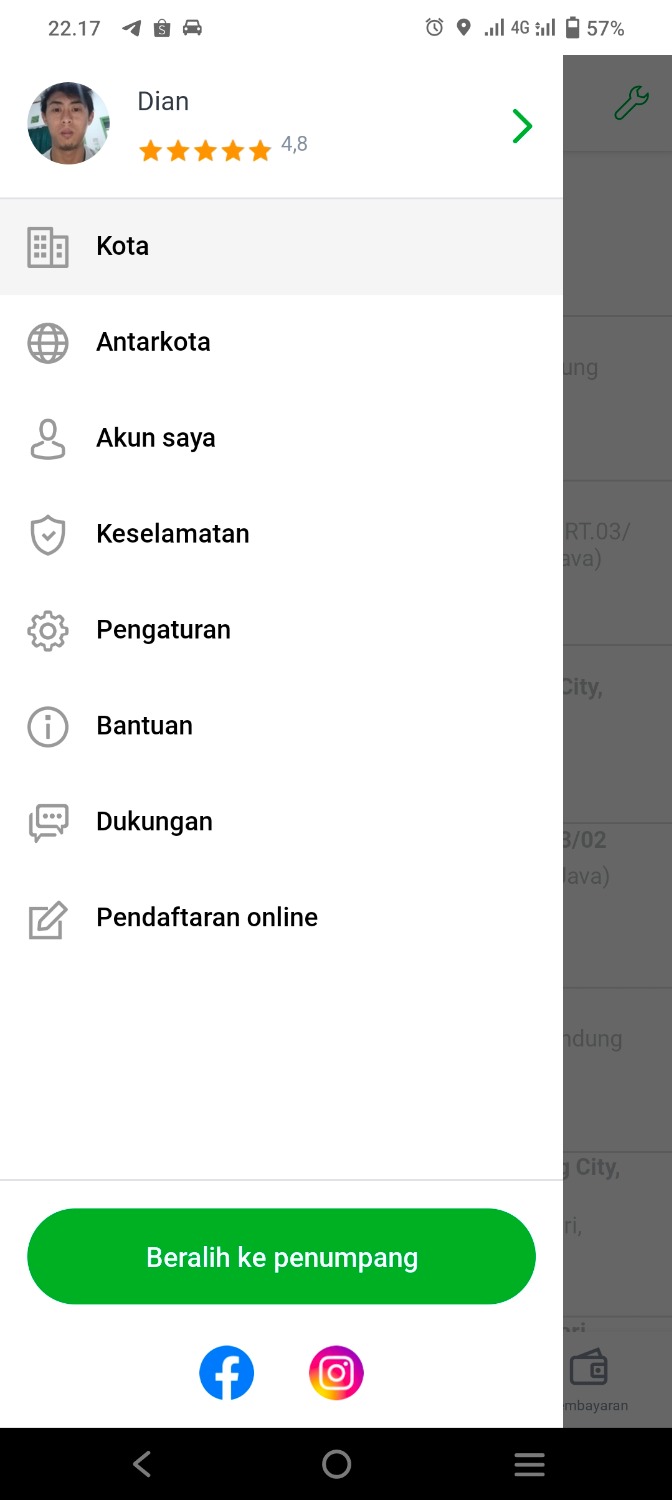Go to the phone's home screen
672x1500 pixels.
coord(336,1465)
